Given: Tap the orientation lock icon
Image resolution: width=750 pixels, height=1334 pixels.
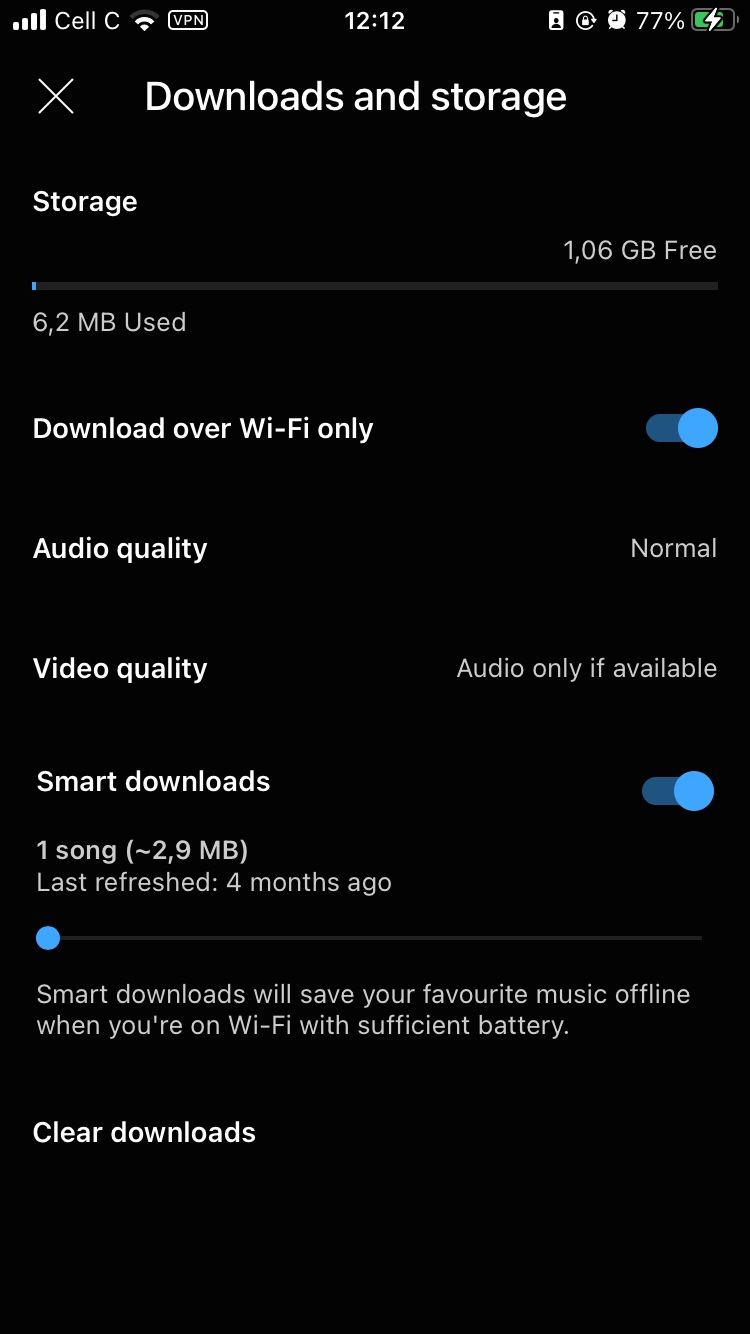Looking at the screenshot, I should (586, 20).
